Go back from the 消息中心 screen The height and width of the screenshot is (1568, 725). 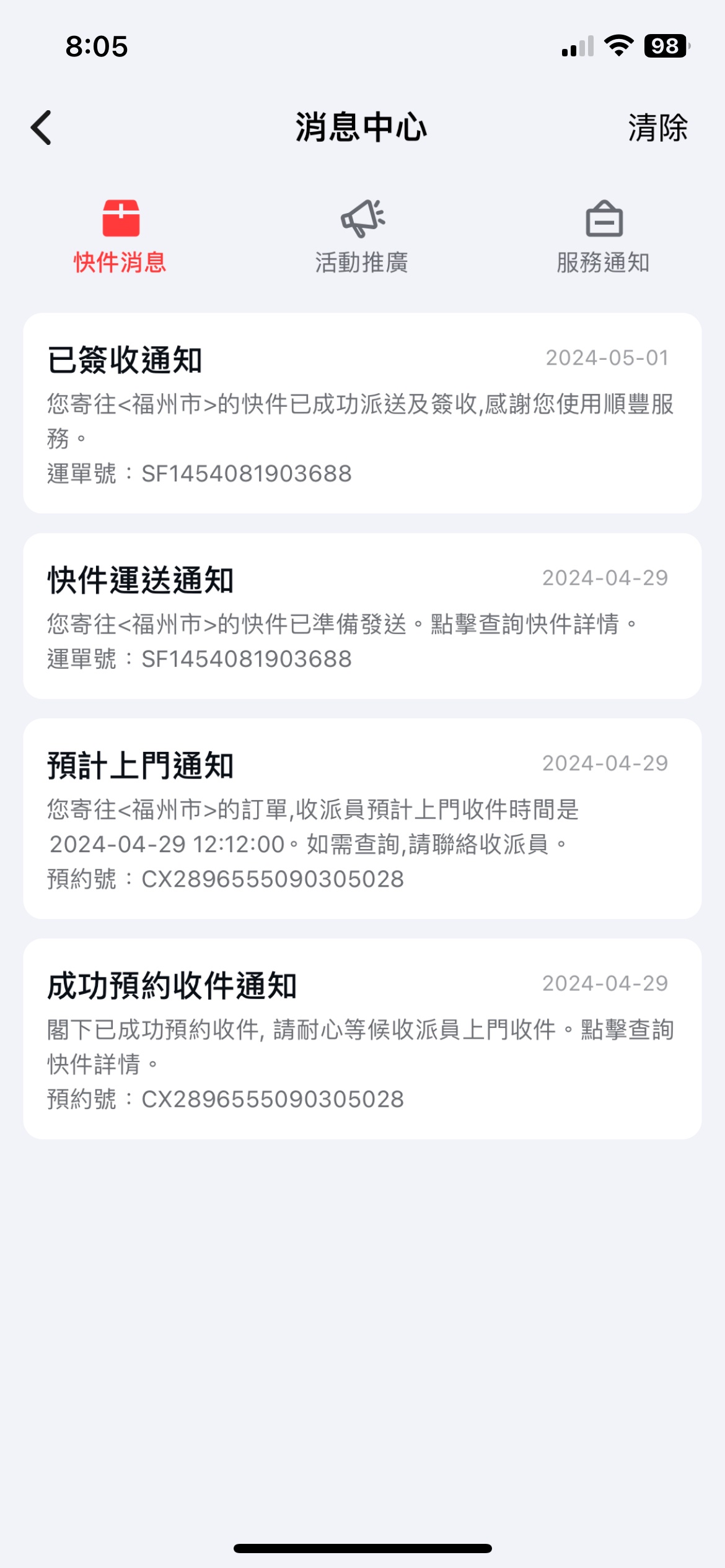tap(42, 128)
